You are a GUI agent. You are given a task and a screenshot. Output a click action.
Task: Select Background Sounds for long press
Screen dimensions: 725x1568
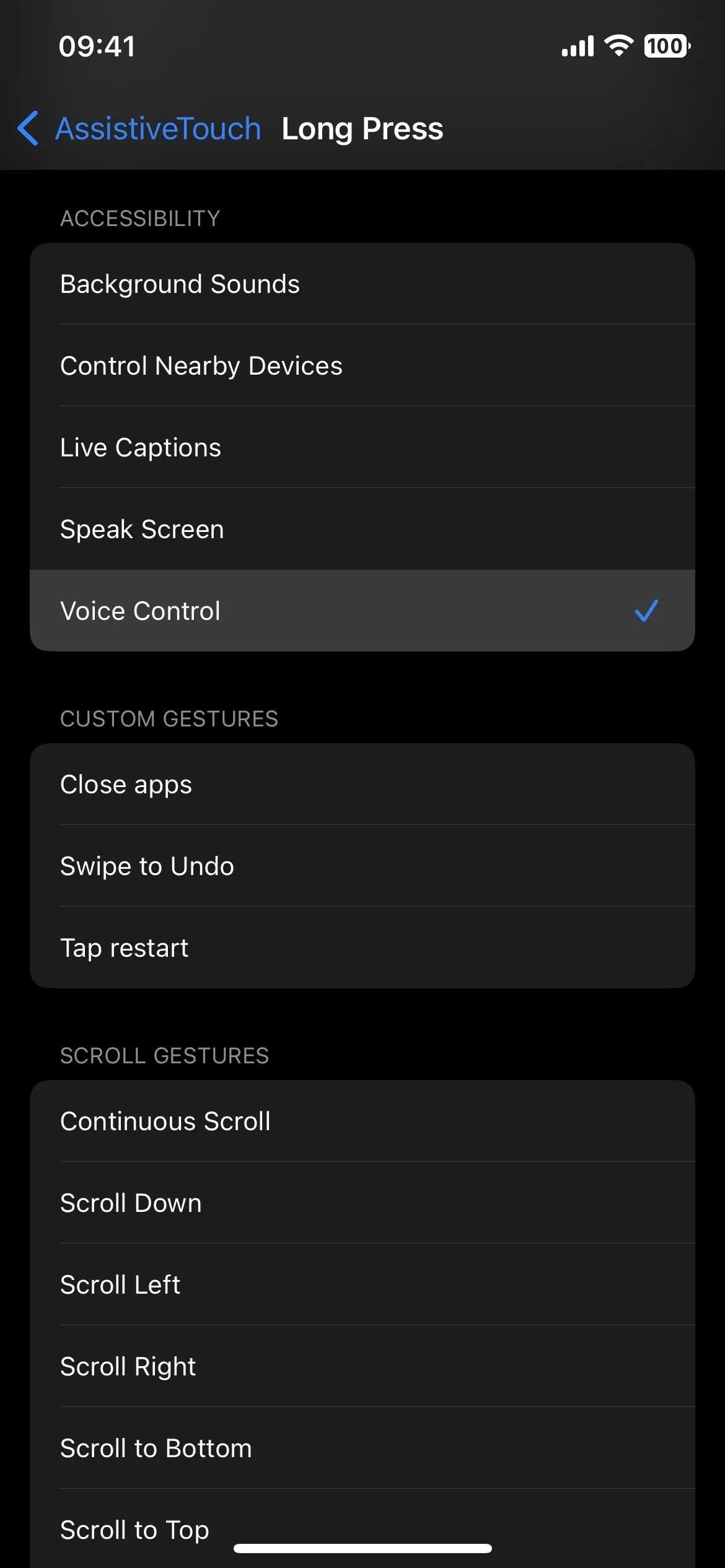pyautogui.click(x=362, y=284)
